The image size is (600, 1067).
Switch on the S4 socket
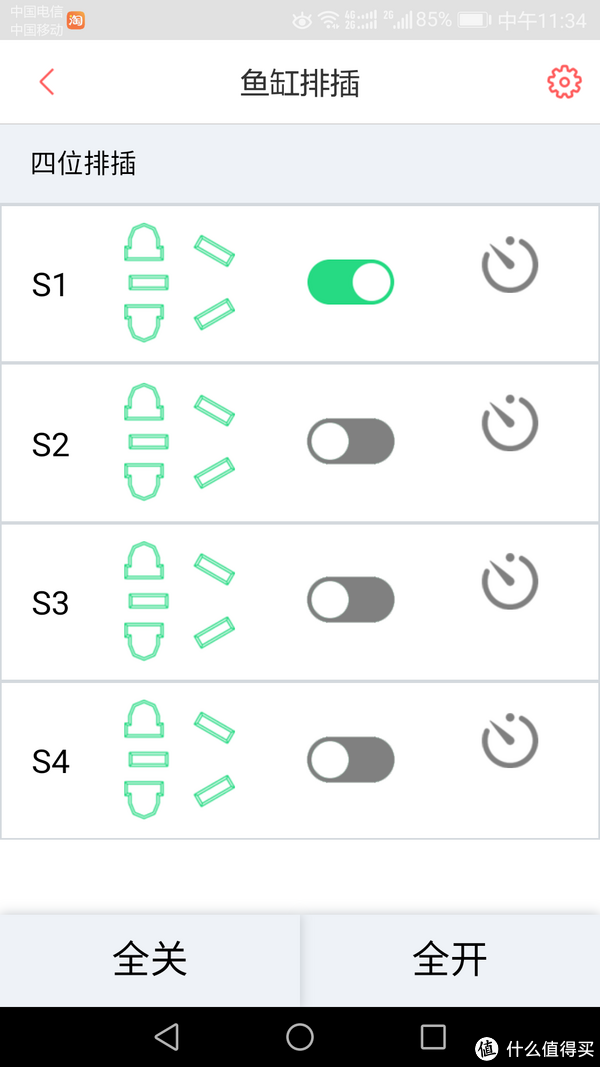tap(350, 759)
